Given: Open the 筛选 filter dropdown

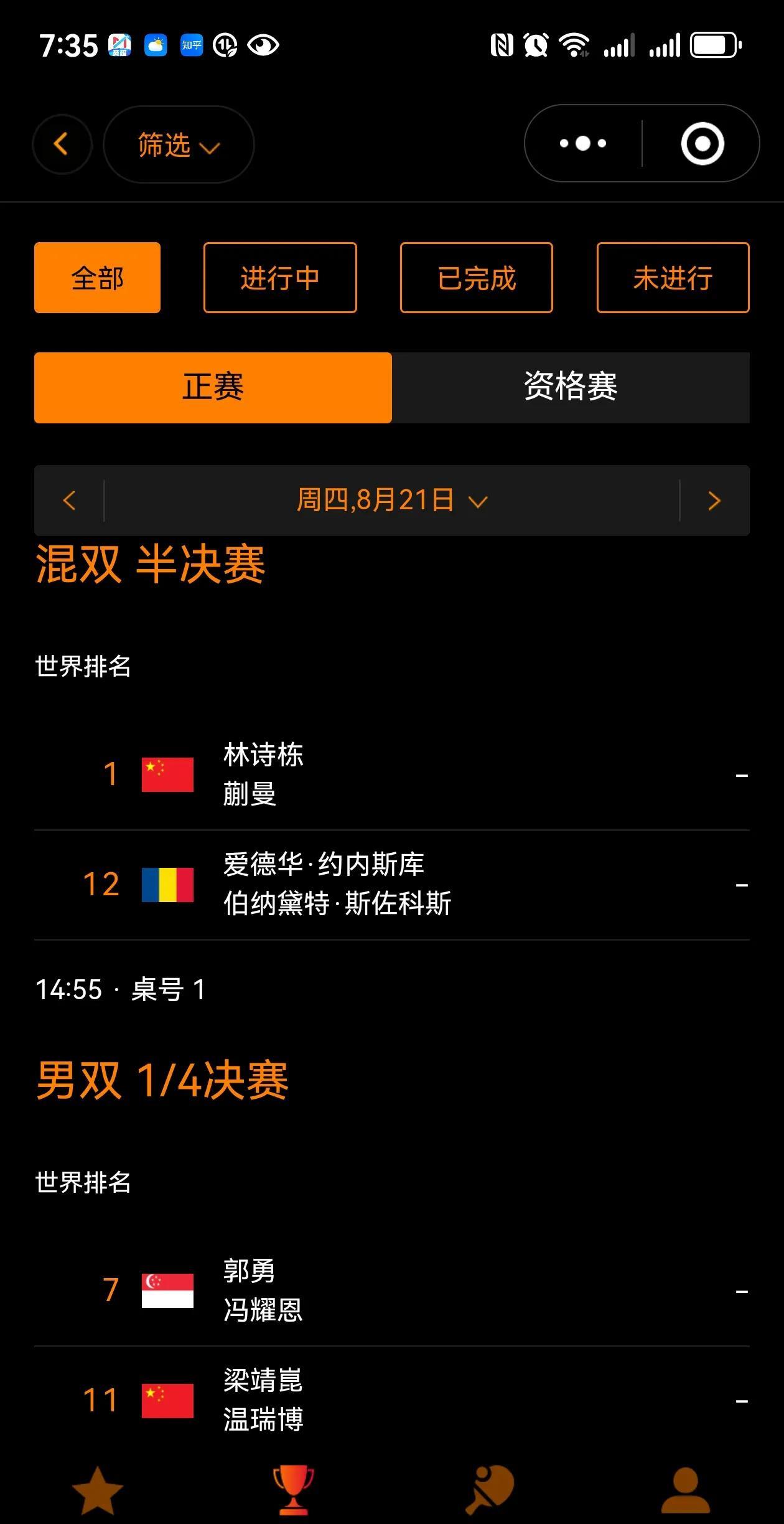Looking at the screenshot, I should [179, 144].
